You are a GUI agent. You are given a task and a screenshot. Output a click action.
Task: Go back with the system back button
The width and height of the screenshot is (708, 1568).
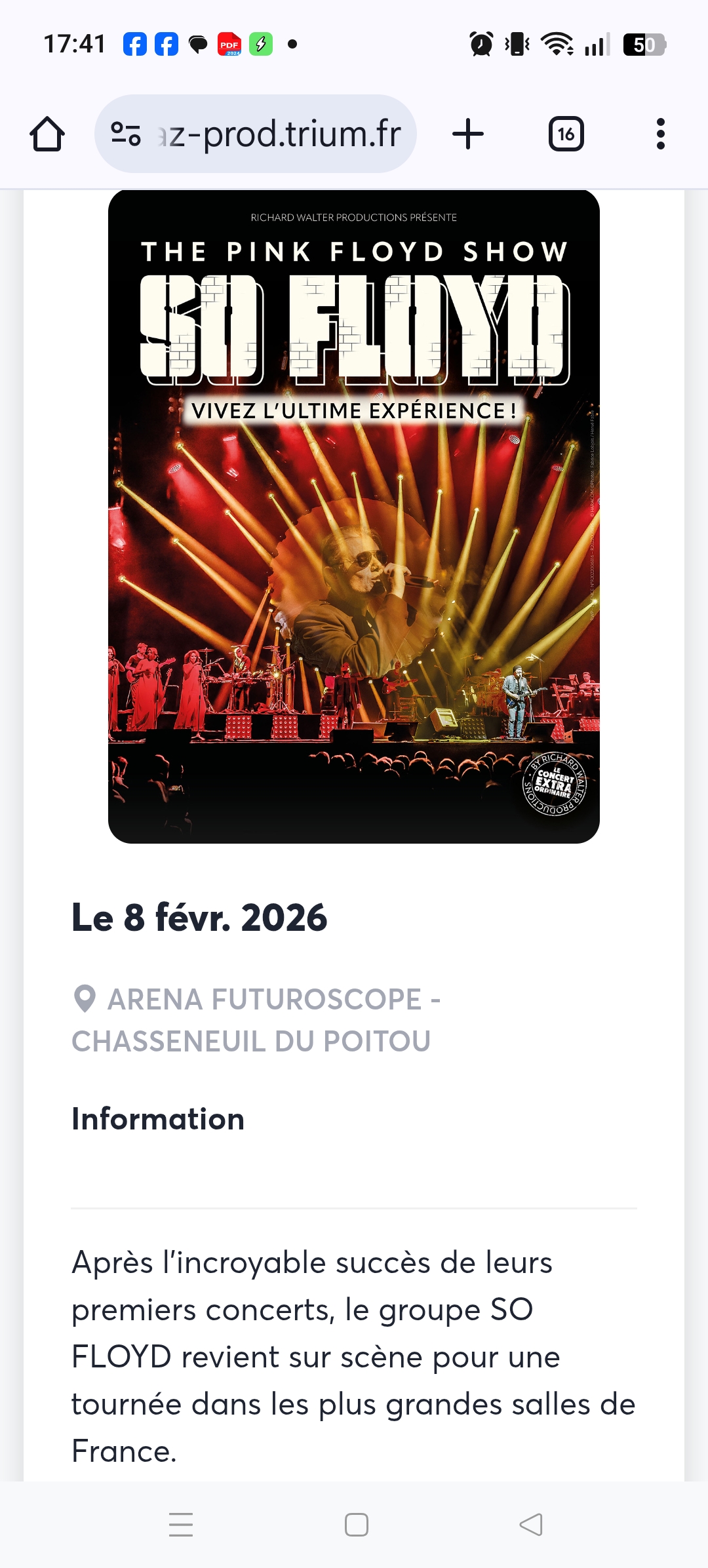[531, 1525]
